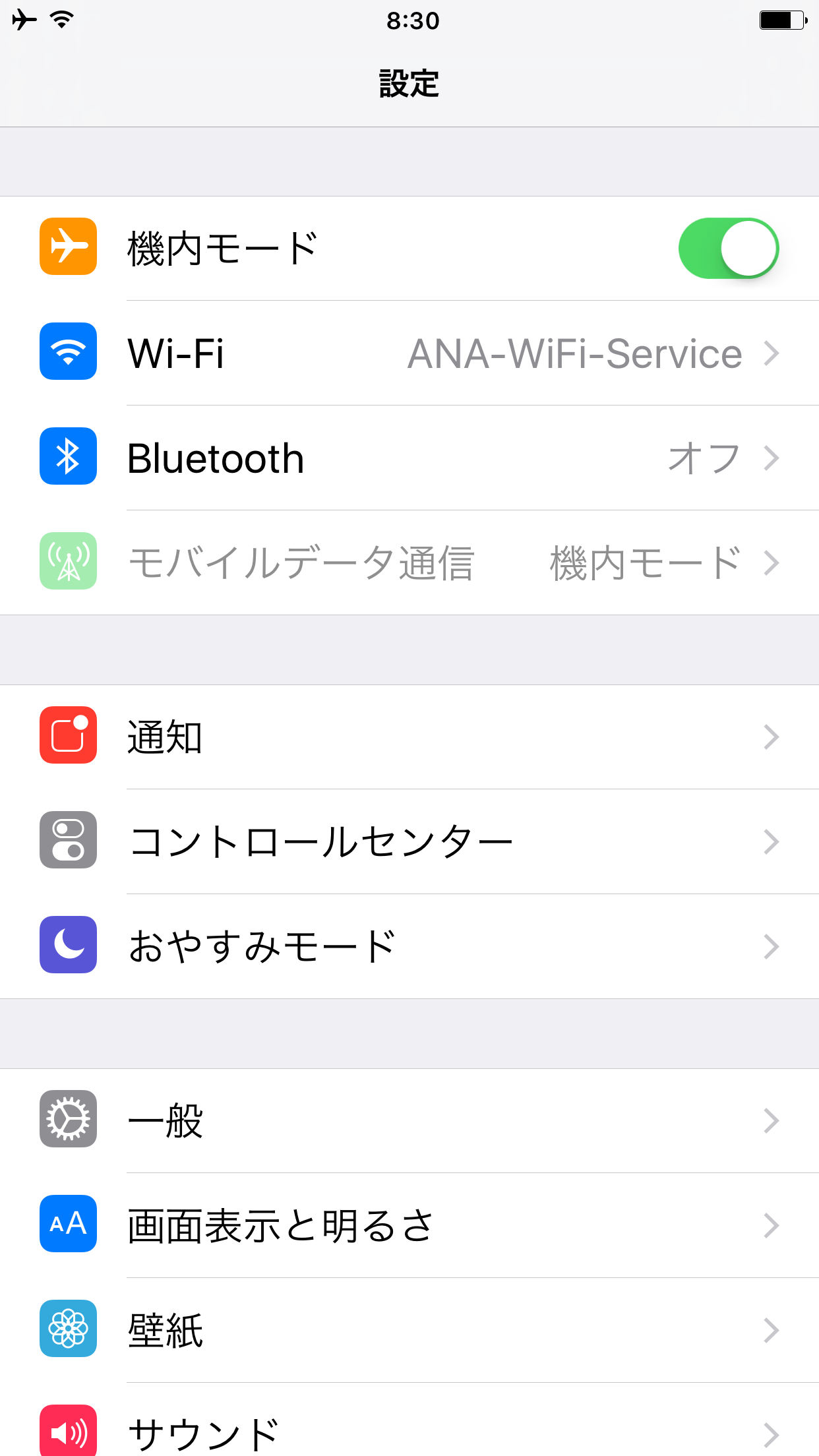Open 画面表示と明るさ display settings
This screenshot has width=819, height=1456.
(x=409, y=1226)
